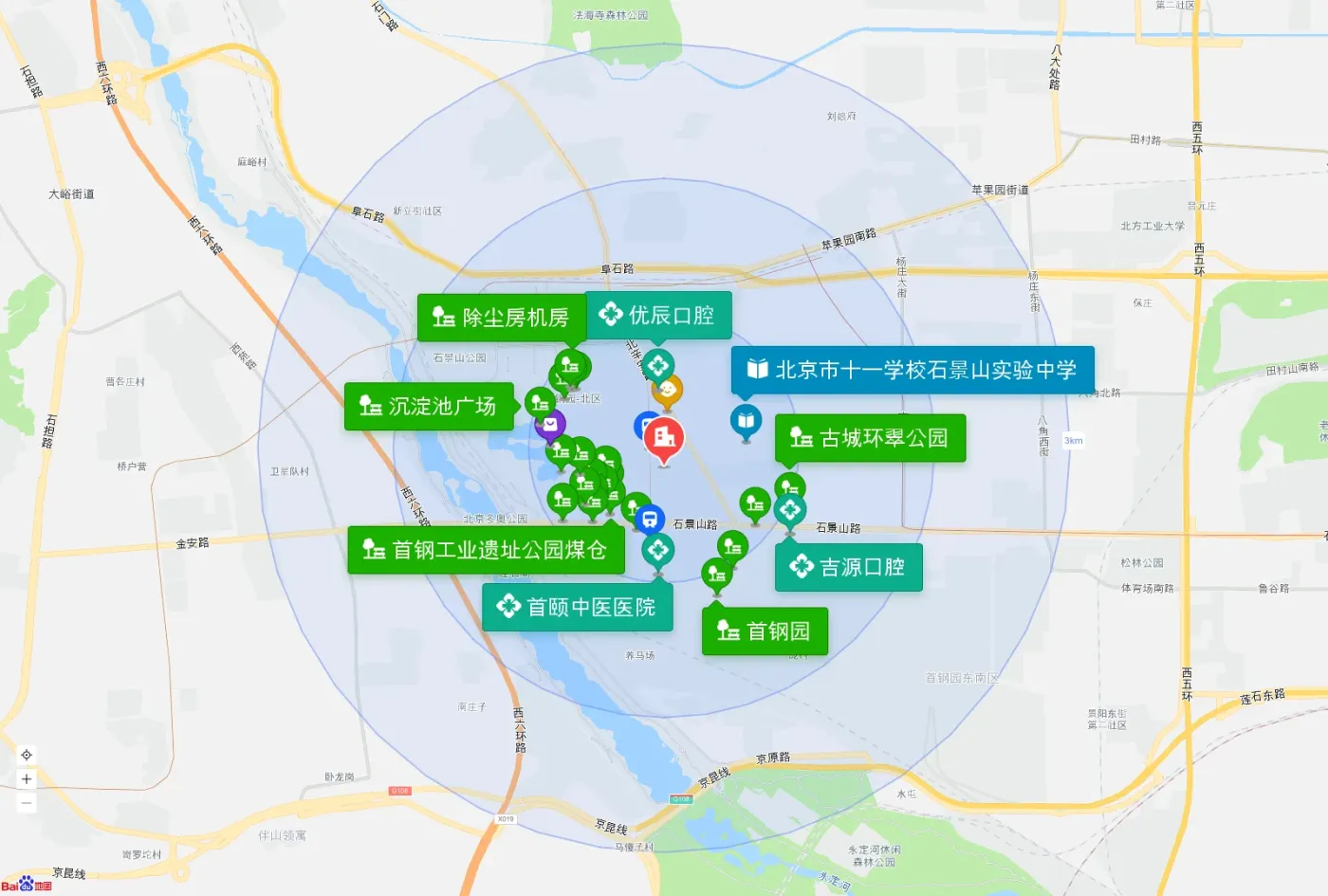Select the 首颐中医医院 hospital label
This screenshot has width=1328, height=896.
577,607
